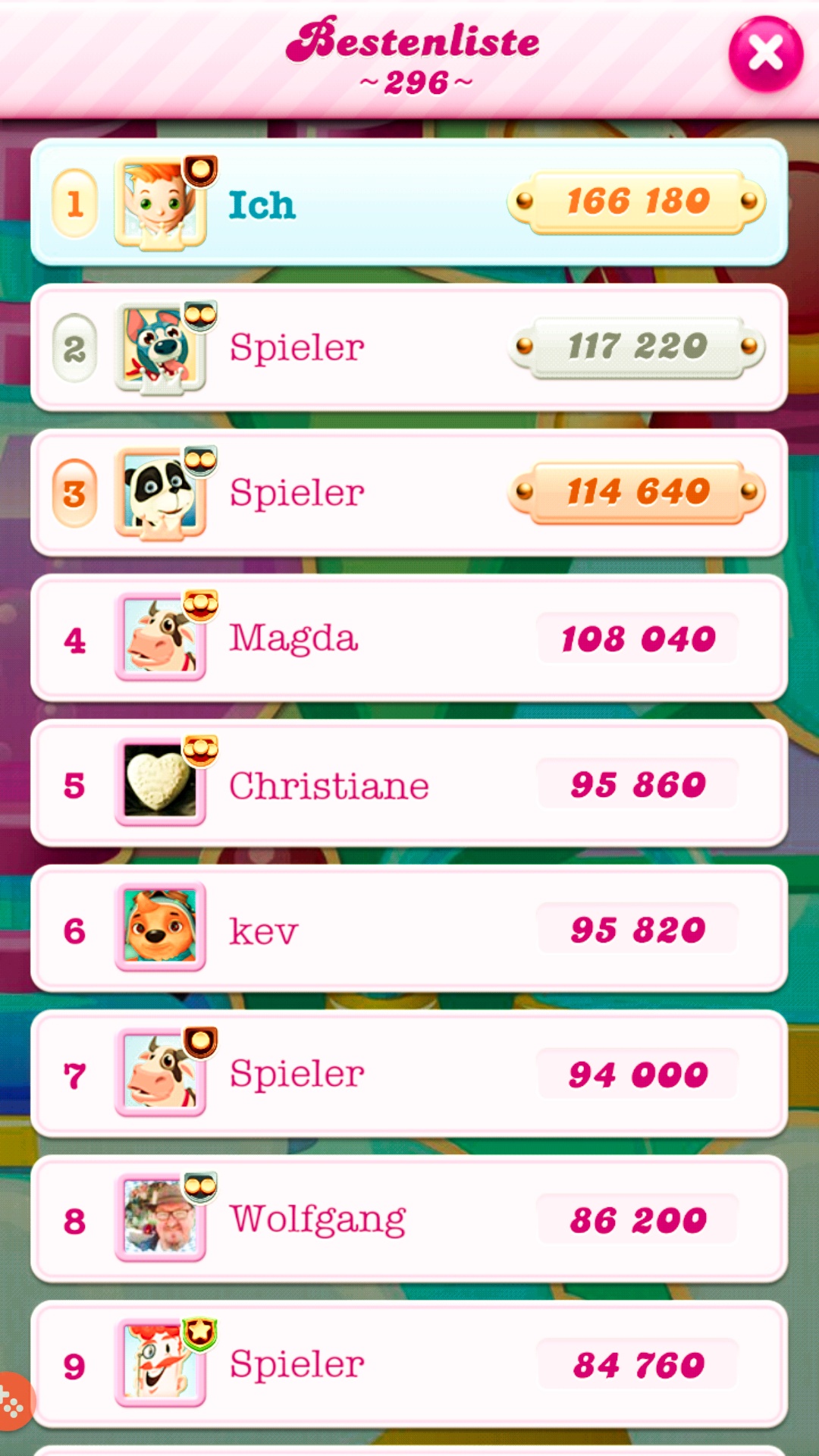Open third-place Spieler with 114 640 points
The image size is (819, 1456).
(409, 493)
